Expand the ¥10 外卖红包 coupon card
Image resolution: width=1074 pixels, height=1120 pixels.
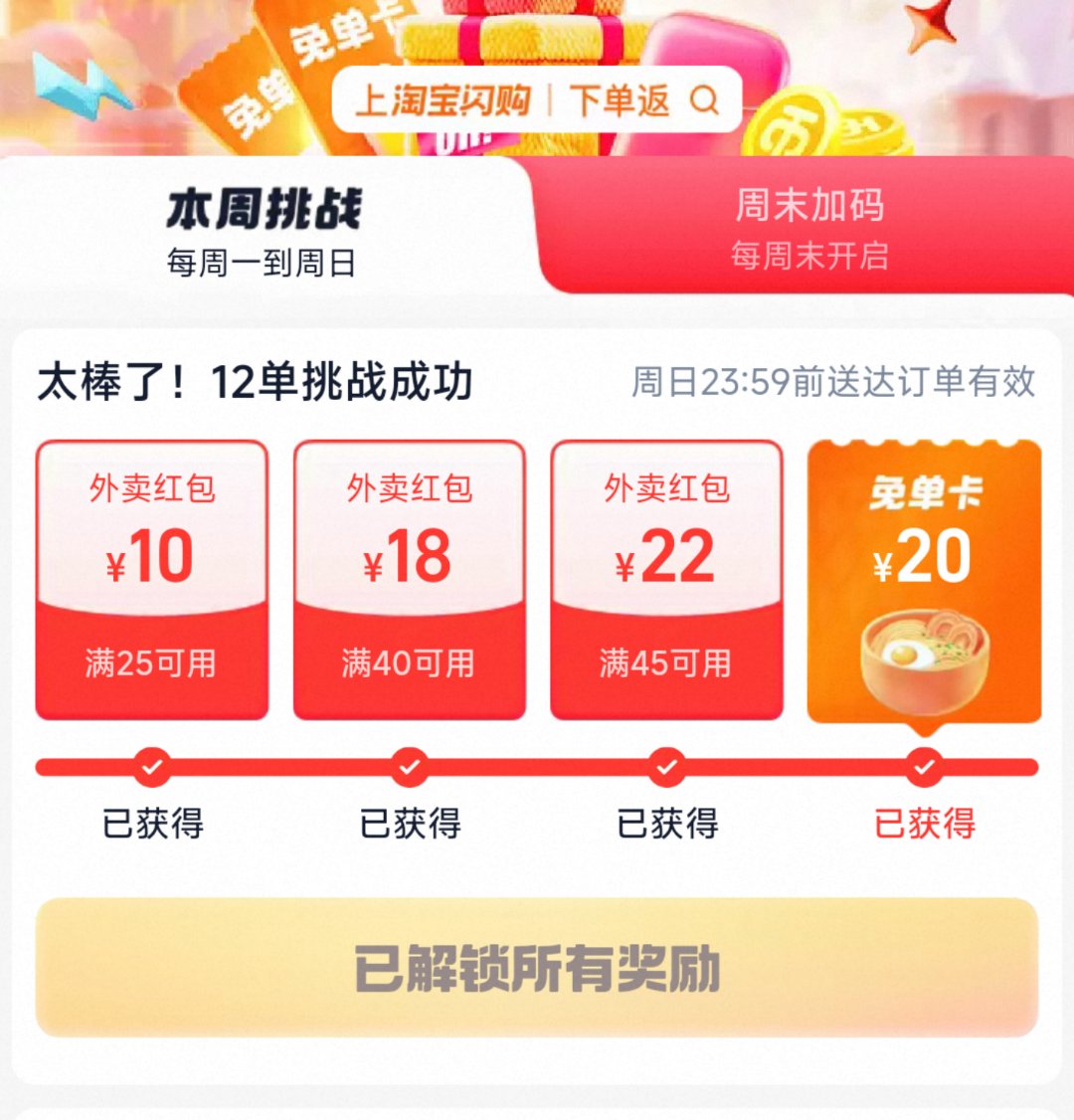pos(151,577)
